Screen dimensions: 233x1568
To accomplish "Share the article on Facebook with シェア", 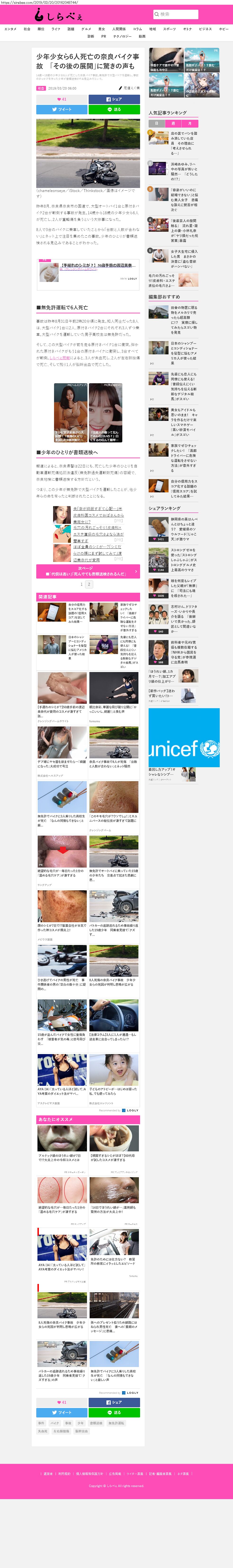I will [x=114, y=99].
